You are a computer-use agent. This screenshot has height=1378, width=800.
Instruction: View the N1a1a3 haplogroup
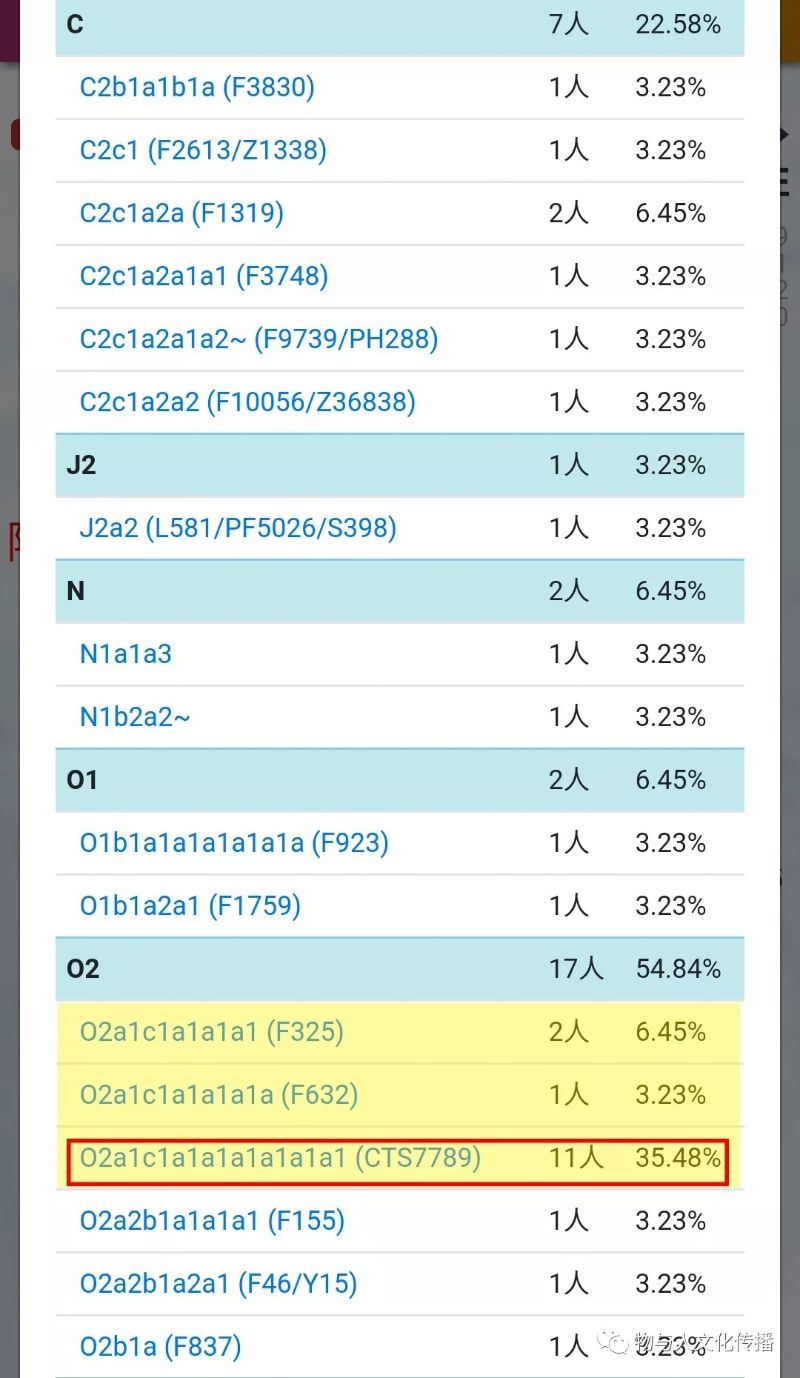[126, 655]
